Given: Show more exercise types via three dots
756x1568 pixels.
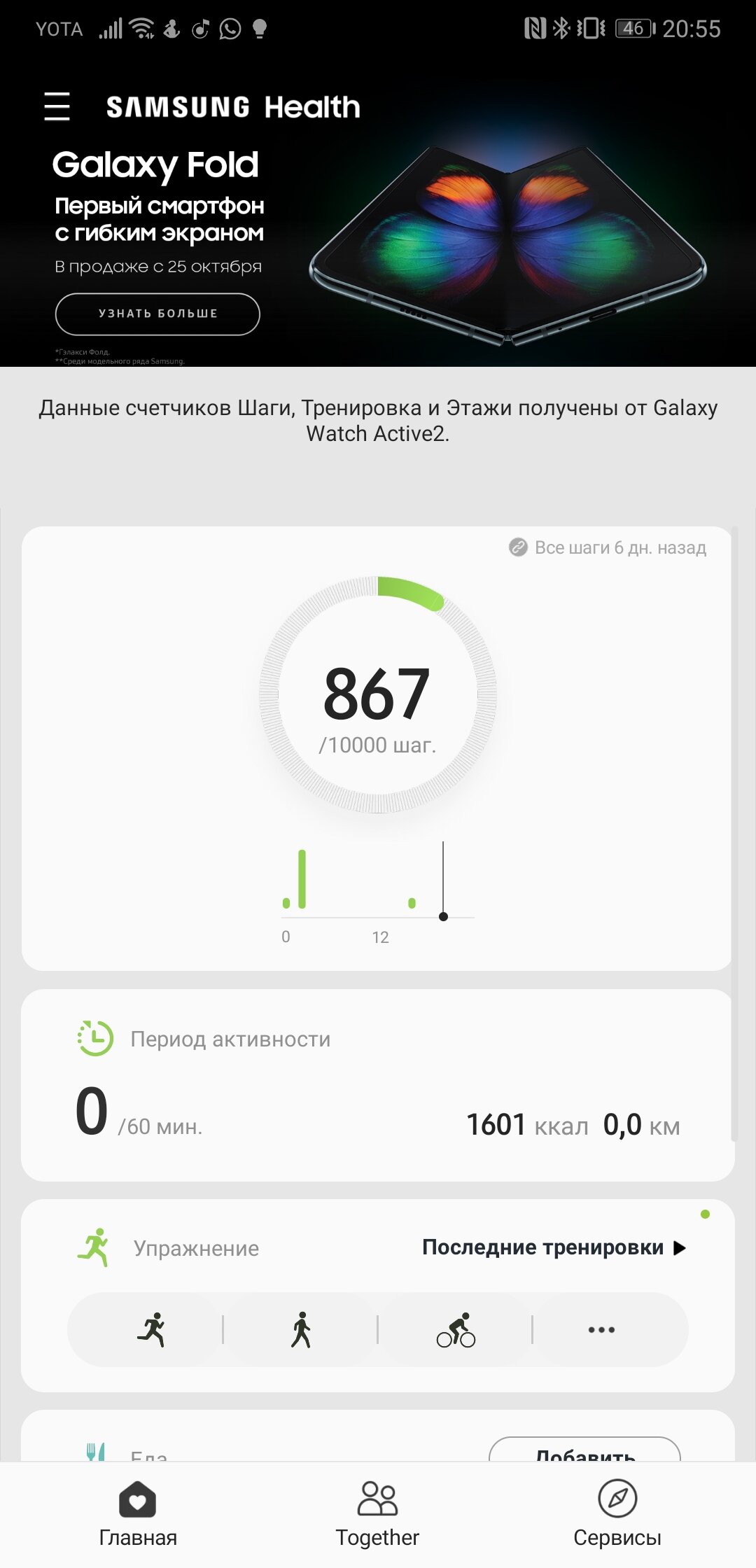Looking at the screenshot, I should (x=602, y=1329).
